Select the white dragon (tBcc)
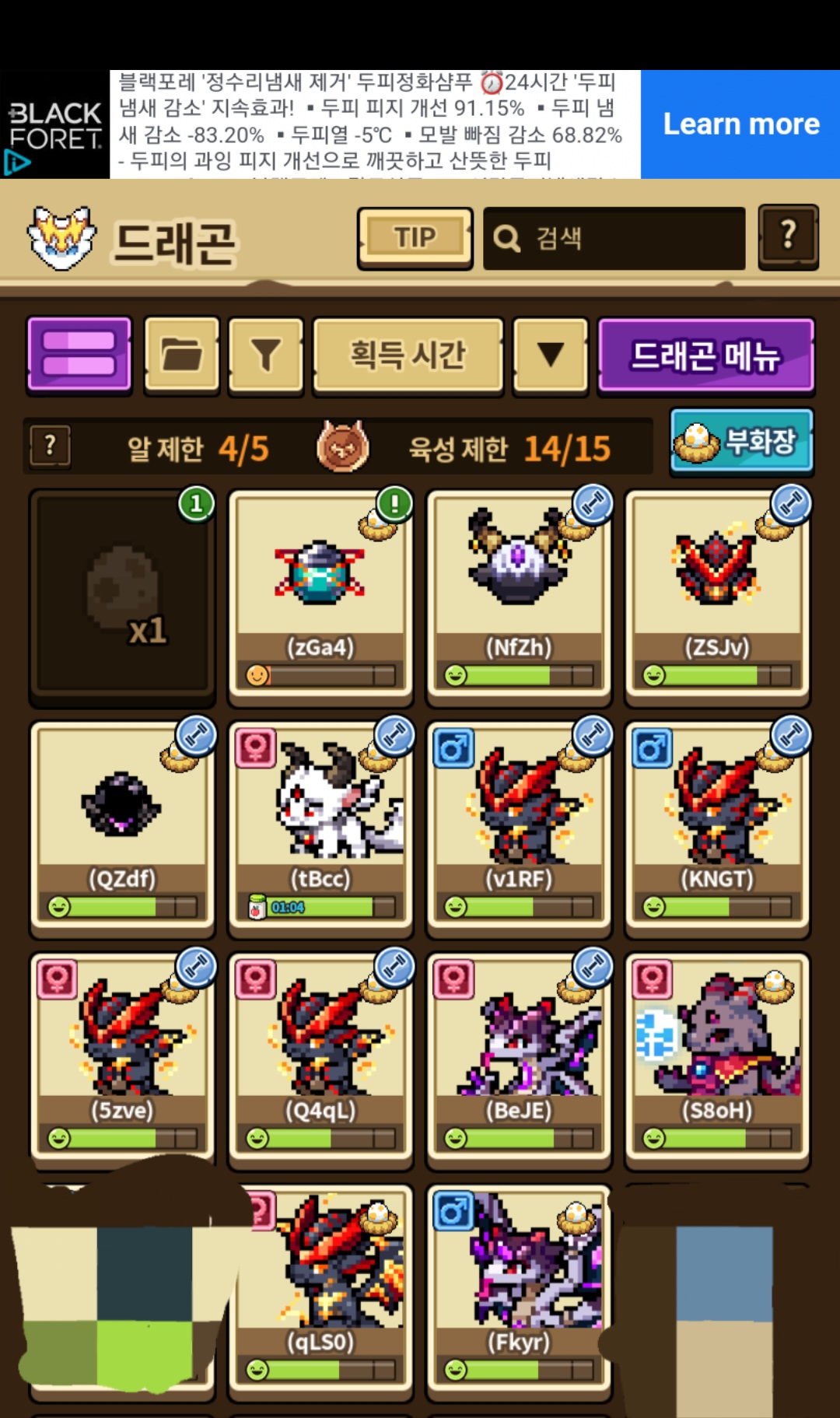The height and width of the screenshot is (1418, 840). tap(320, 825)
